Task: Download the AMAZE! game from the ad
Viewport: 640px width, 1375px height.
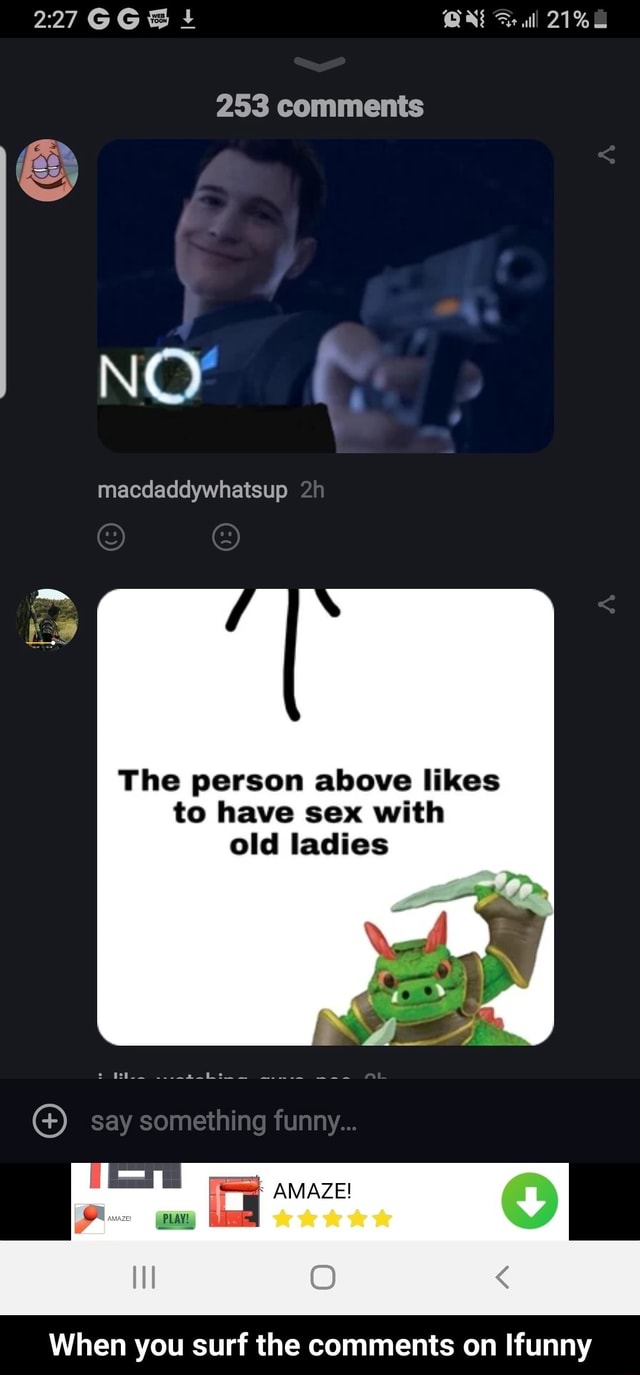Action: 529,1200
